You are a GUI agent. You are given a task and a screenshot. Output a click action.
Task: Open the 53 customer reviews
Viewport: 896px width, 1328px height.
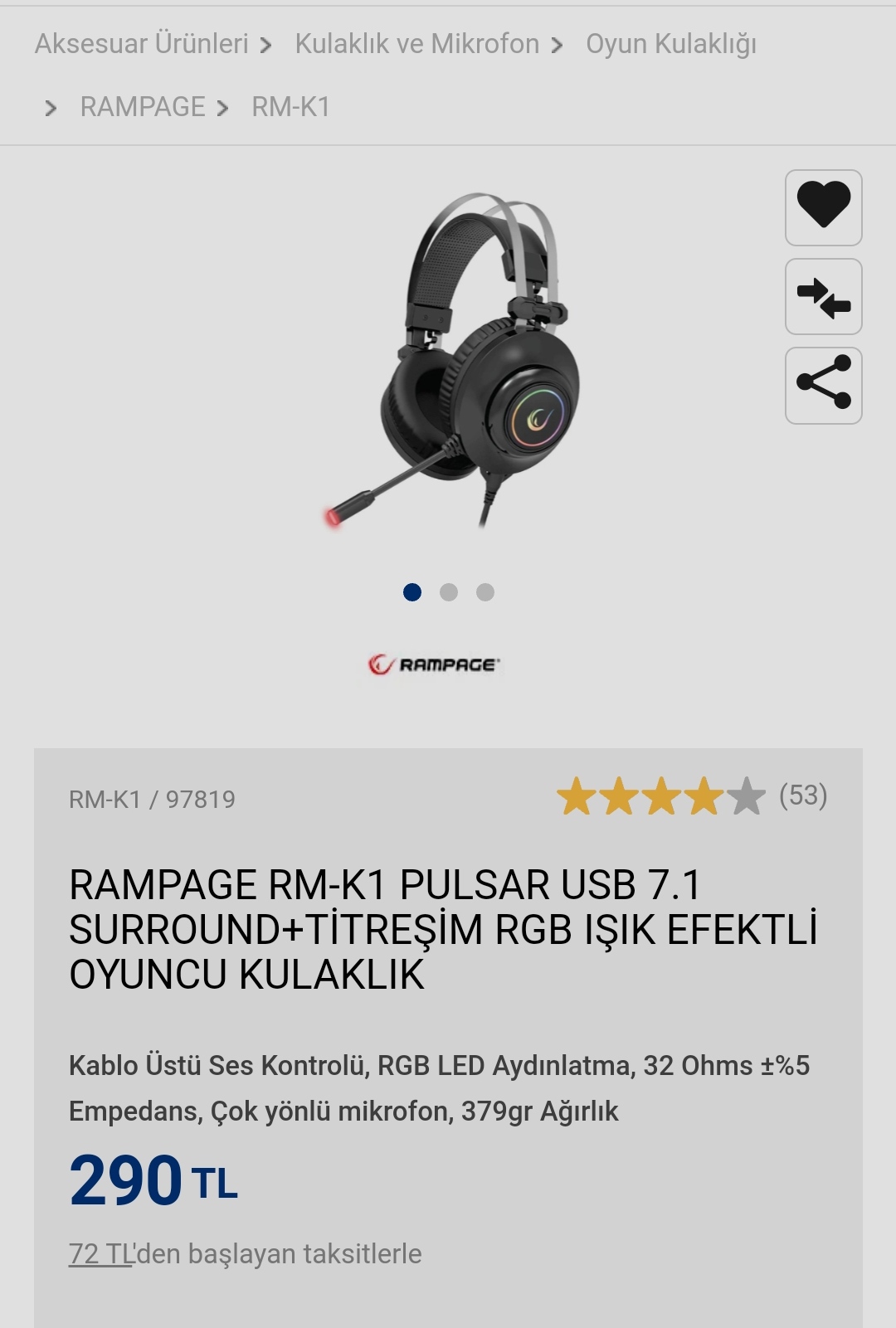pyautogui.click(x=802, y=795)
